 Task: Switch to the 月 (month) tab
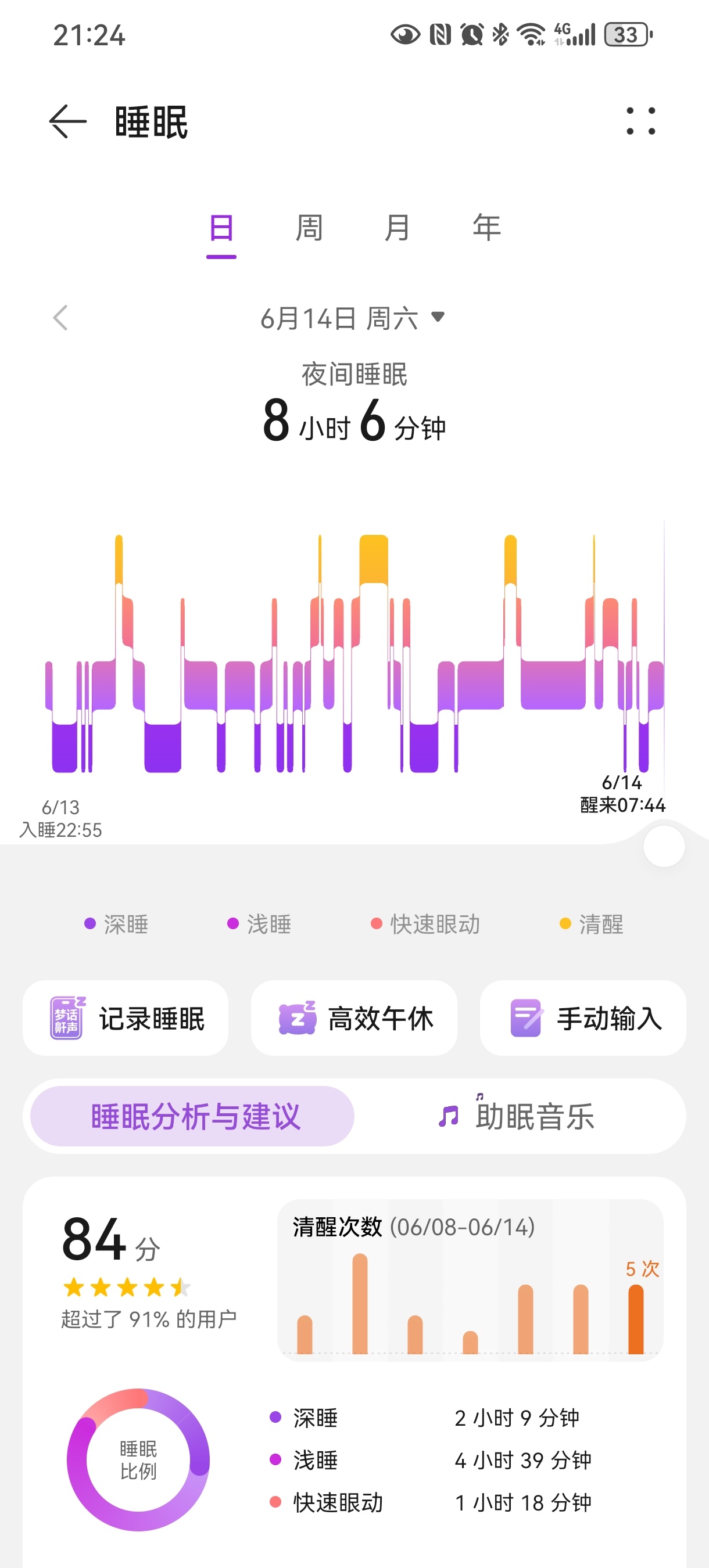(x=397, y=229)
